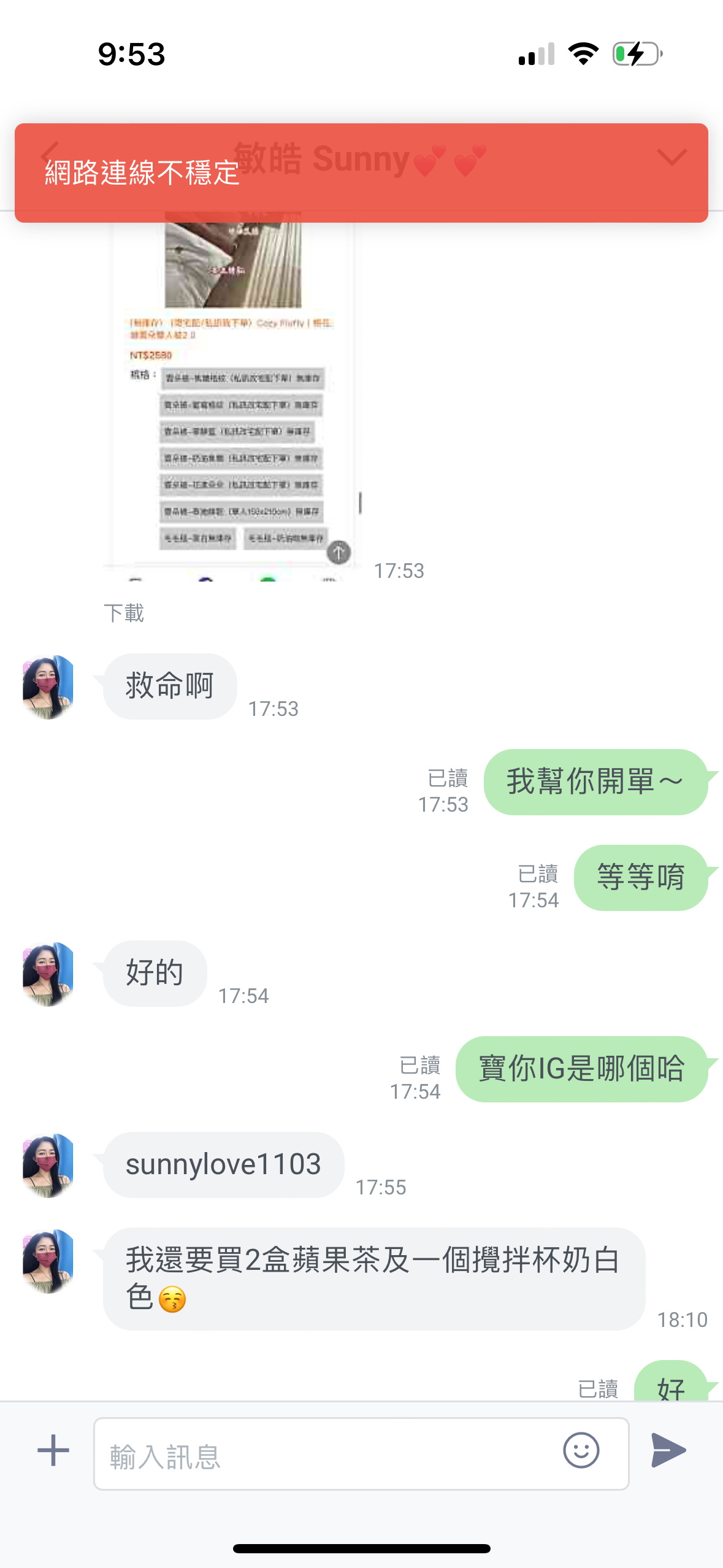Viewport: 723px width, 1568px height.
Task: Open the shared product screenshot image
Action: [x=233, y=393]
